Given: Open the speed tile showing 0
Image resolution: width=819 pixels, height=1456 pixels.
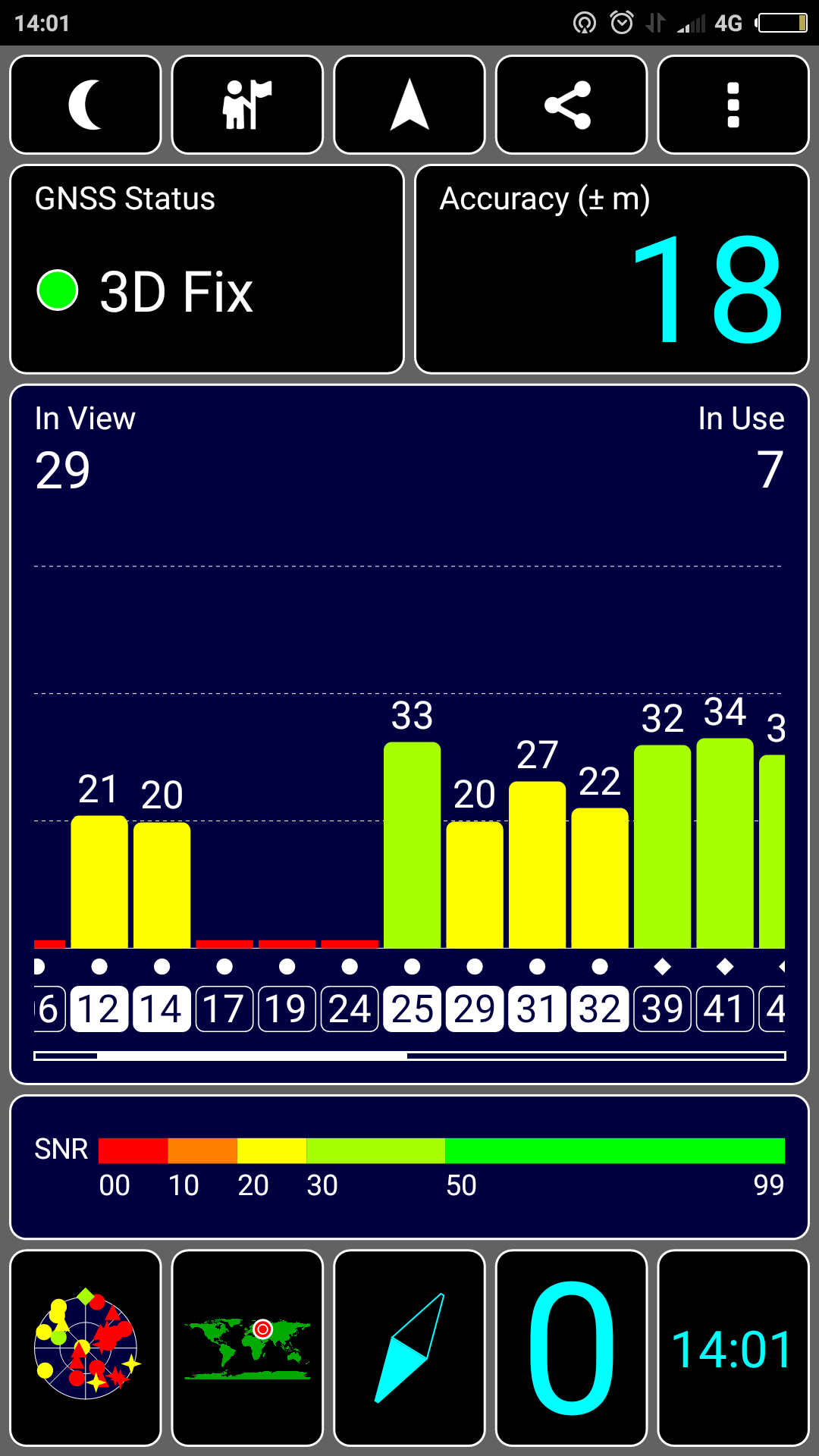Looking at the screenshot, I should click(571, 1348).
